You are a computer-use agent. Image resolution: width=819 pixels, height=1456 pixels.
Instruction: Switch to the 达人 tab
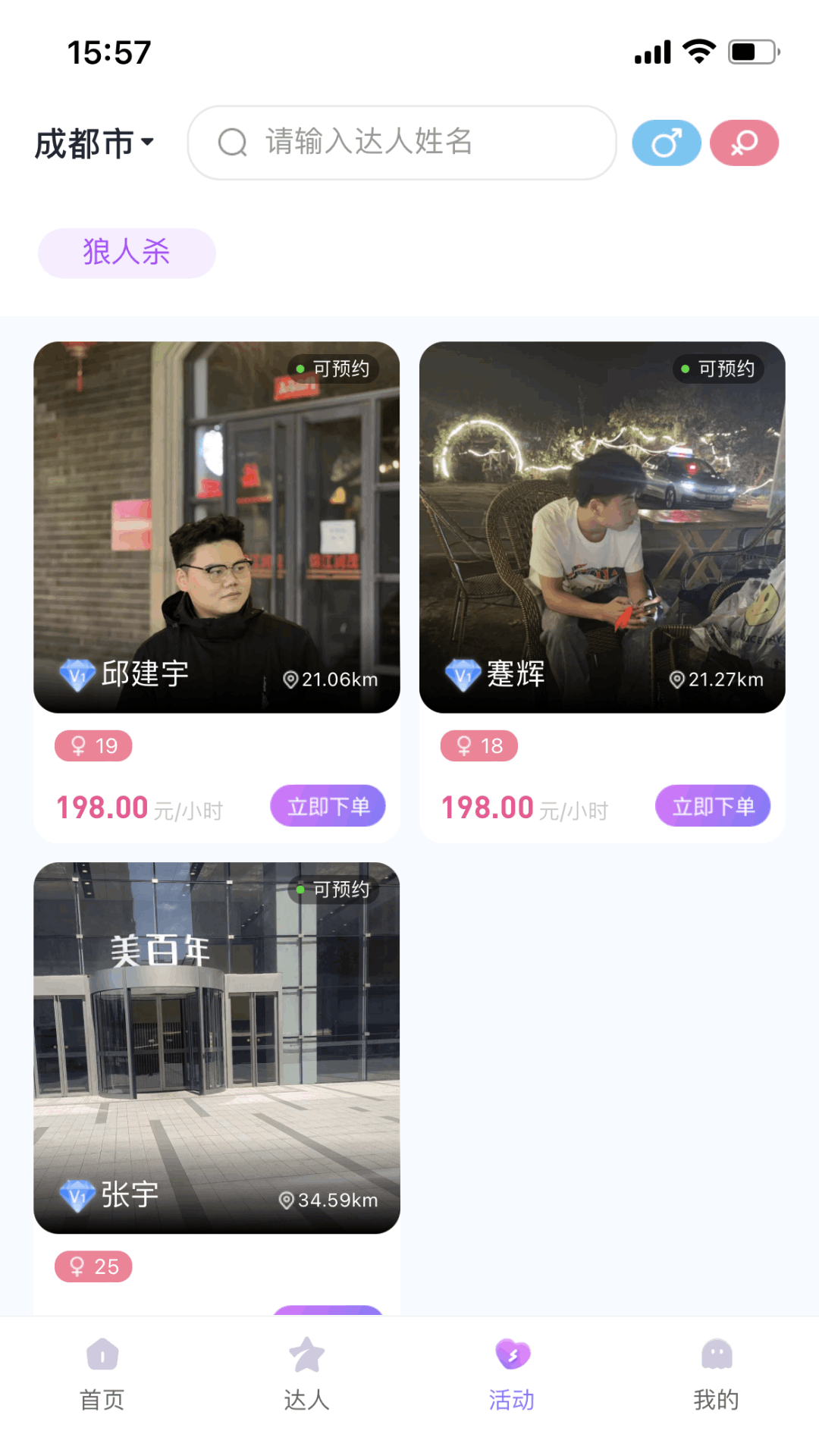pyautogui.click(x=307, y=1374)
